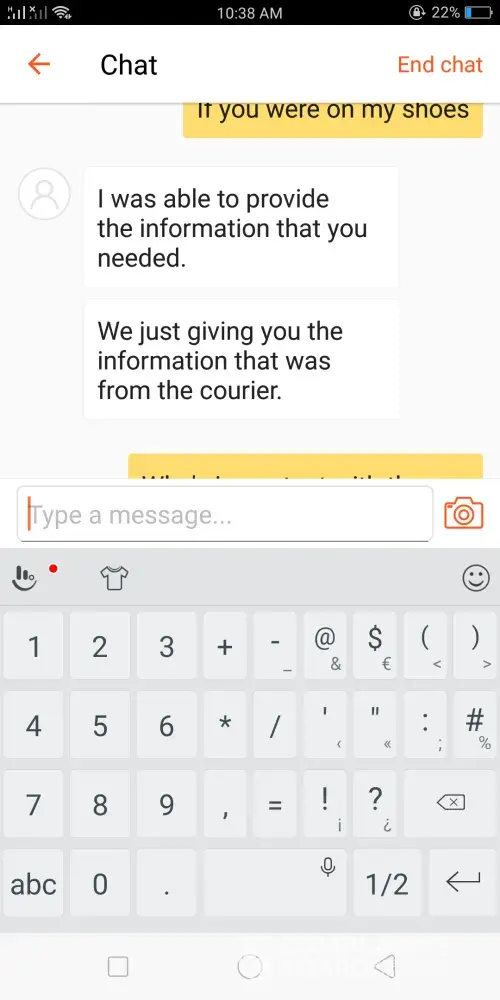
Task: Go back using the orange arrow
Action: [39, 64]
